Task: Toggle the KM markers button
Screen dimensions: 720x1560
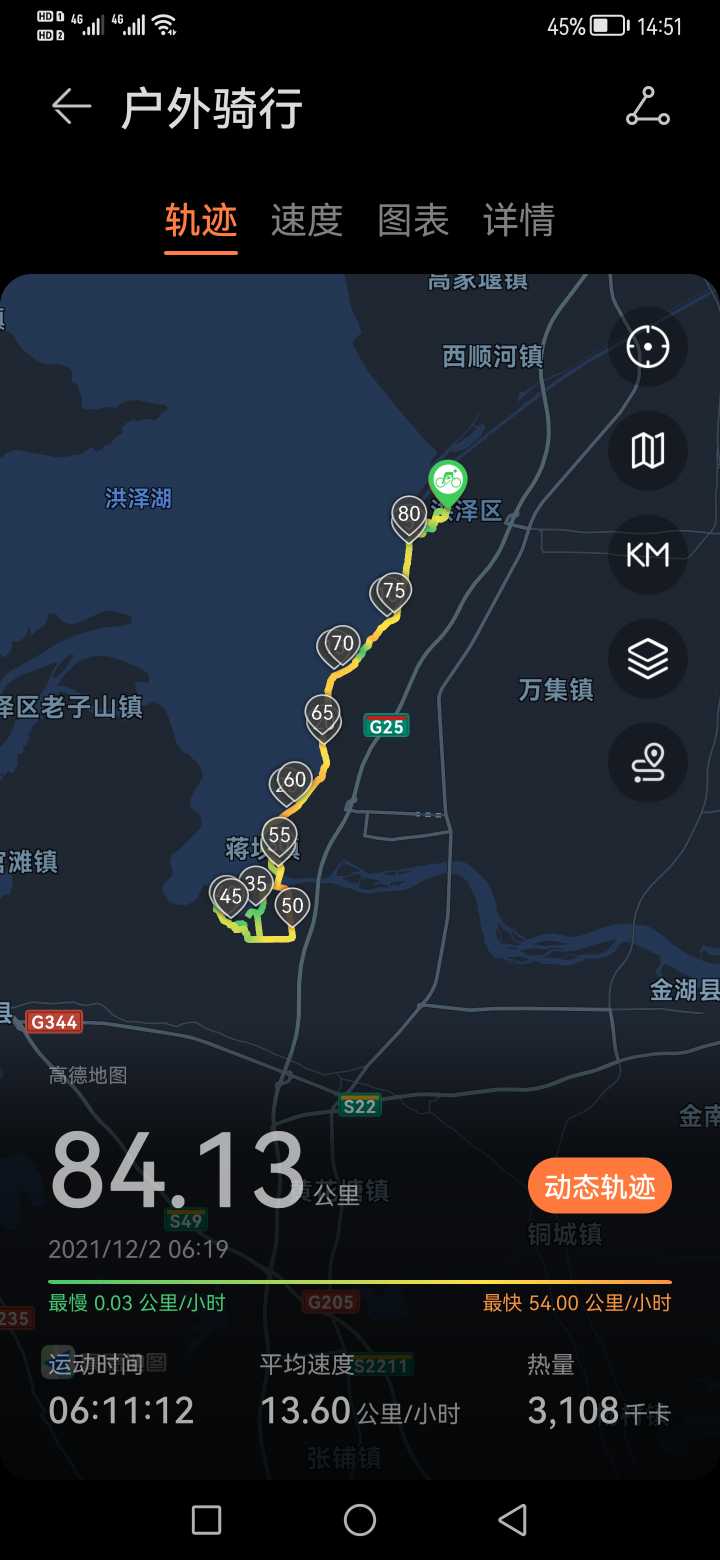Action: (648, 555)
